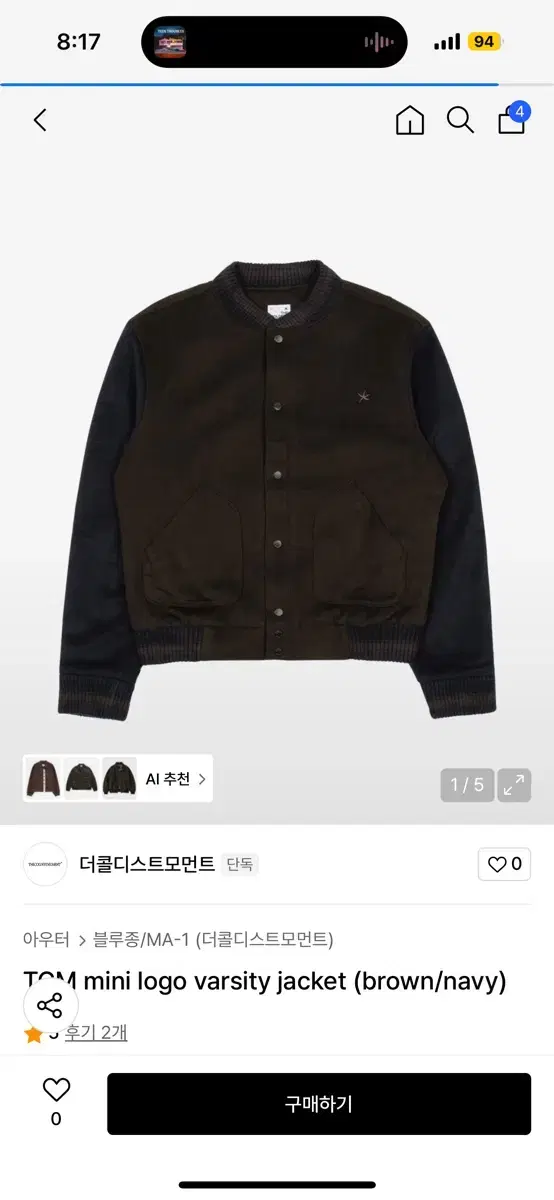Expand the product image to full screen
The height and width of the screenshot is (1200, 554).
[x=514, y=785]
